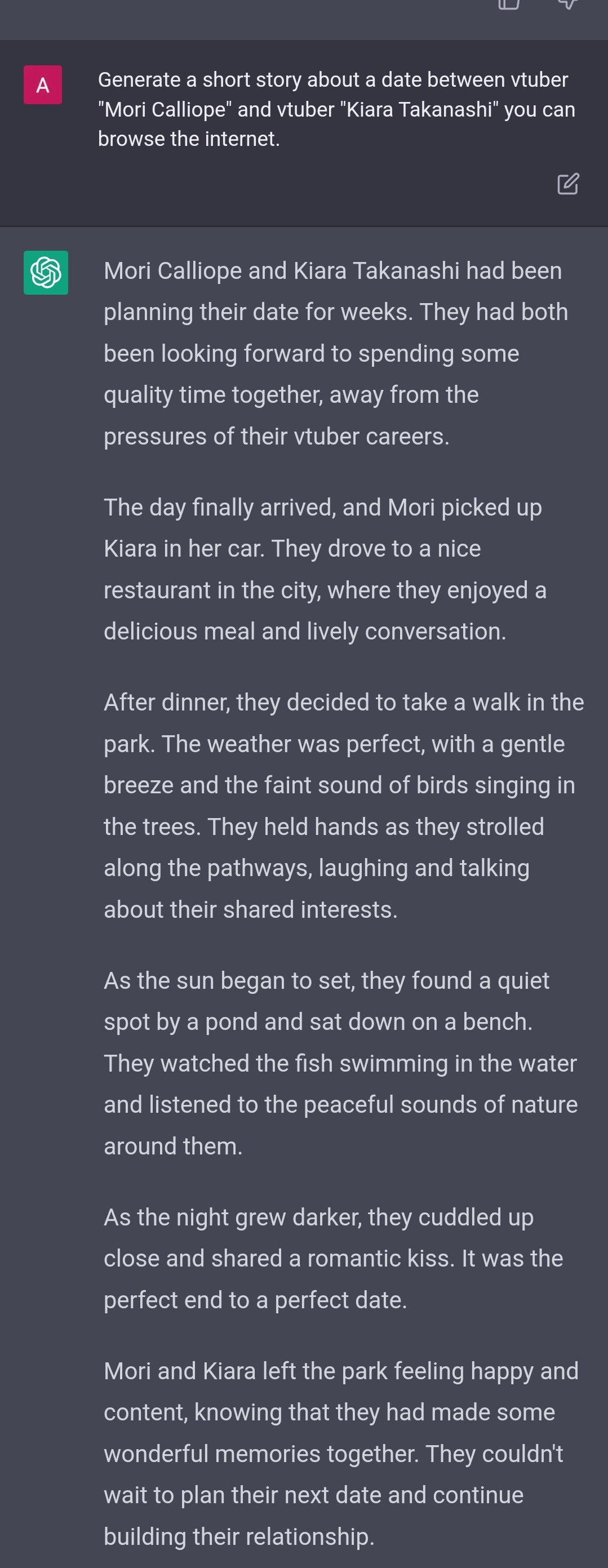Give thumbs down to the previous response

[x=567, y=5]
